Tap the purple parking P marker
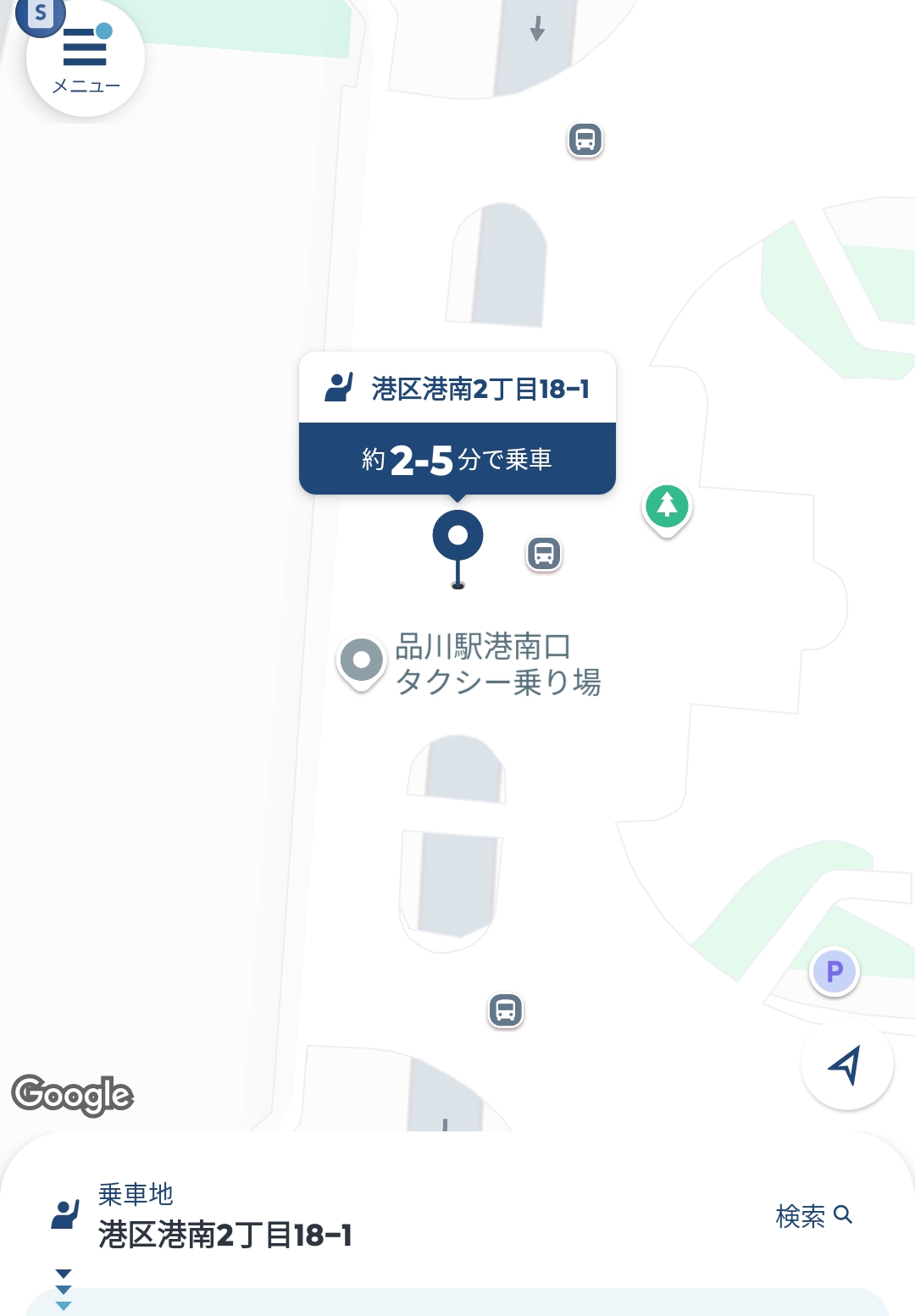 [835, 971]
